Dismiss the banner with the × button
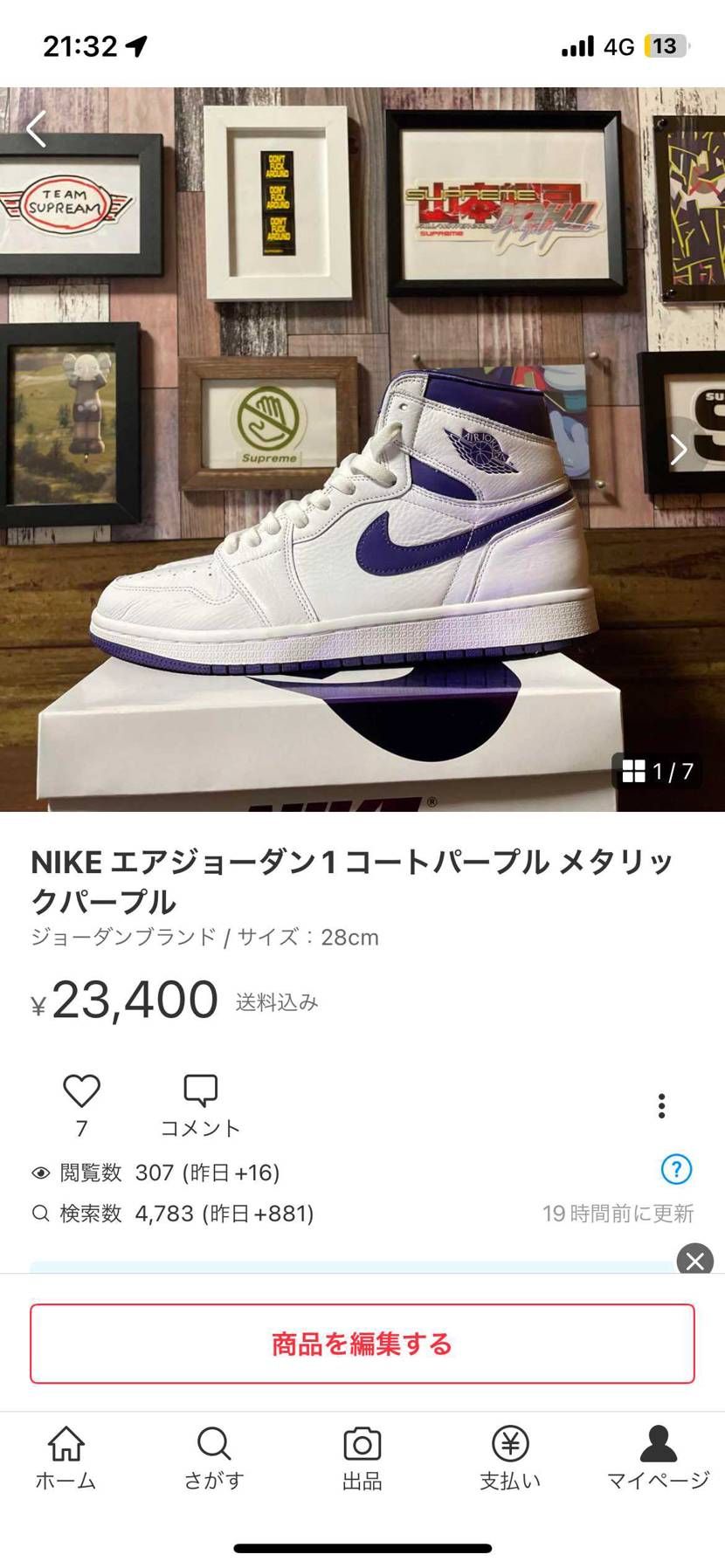Screen dimensions: 725x1568 pos(694,1260)
